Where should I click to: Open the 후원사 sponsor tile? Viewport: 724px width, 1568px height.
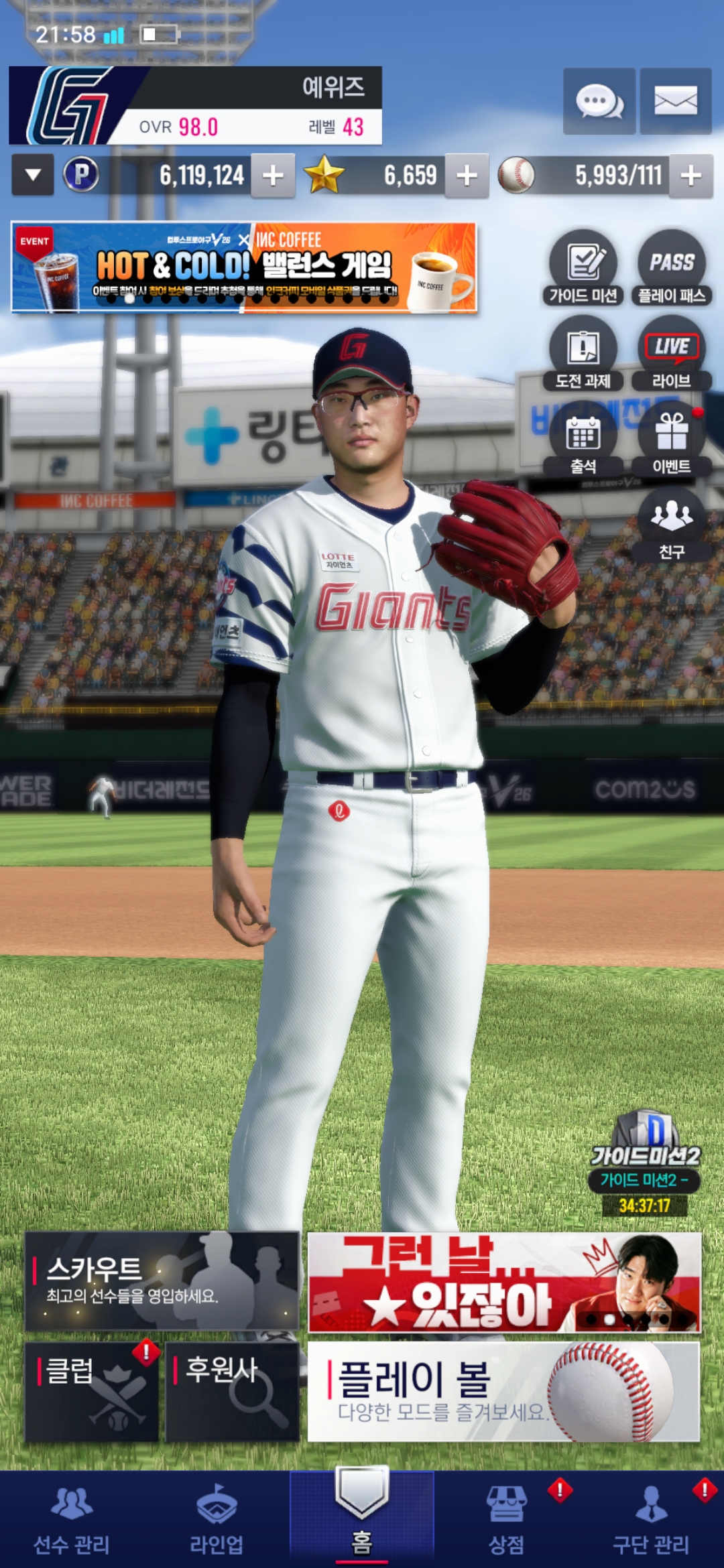pyautogui.click(x=232, y=1392)
